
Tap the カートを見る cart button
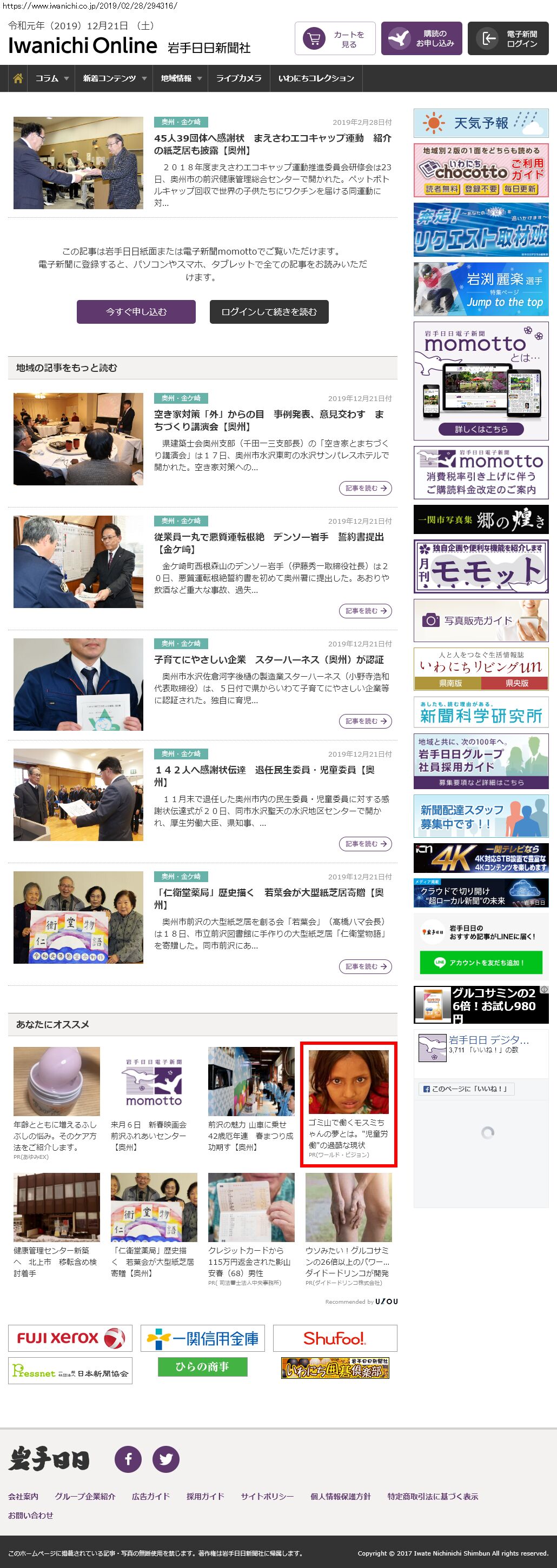point(335,39)
